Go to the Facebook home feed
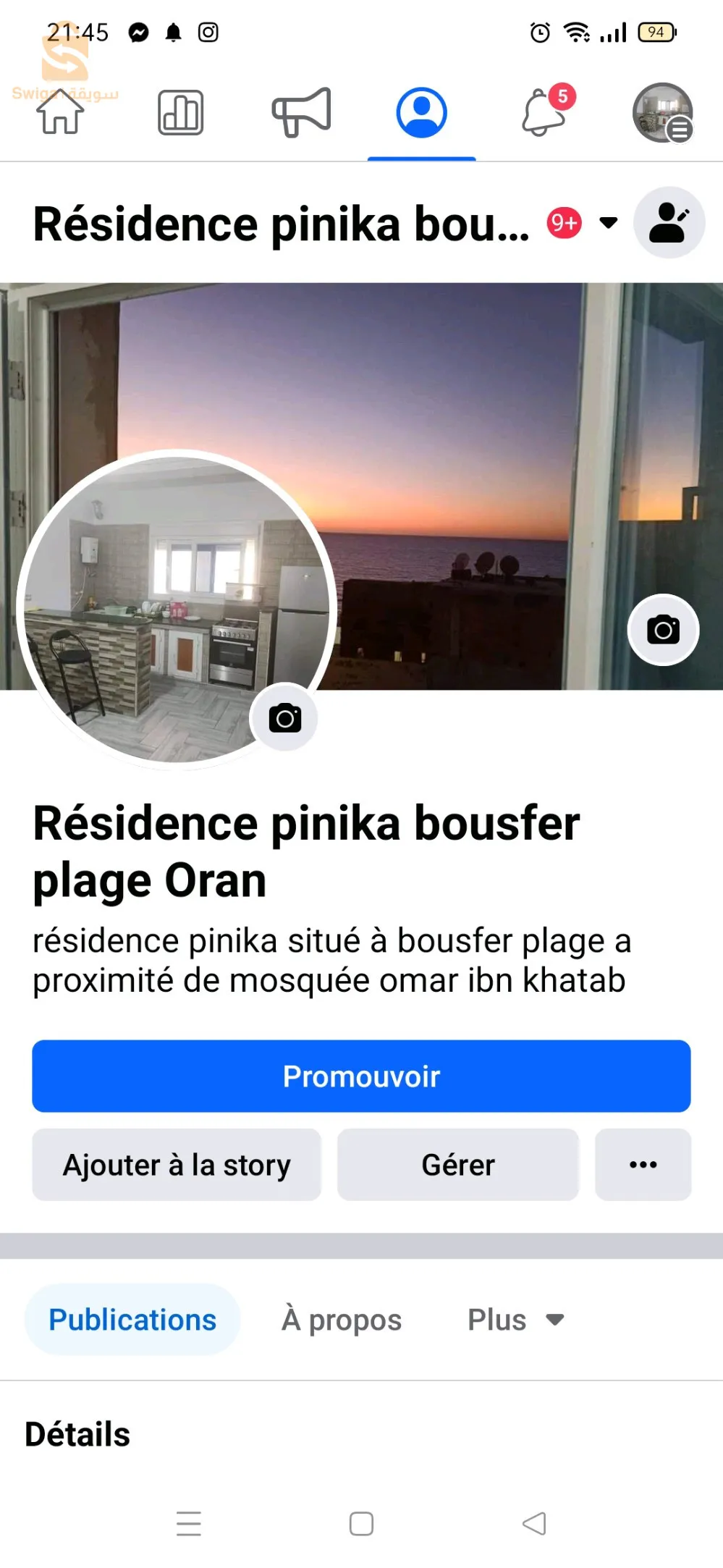Screen dimensions: 723x1568 tap(60, 113)
